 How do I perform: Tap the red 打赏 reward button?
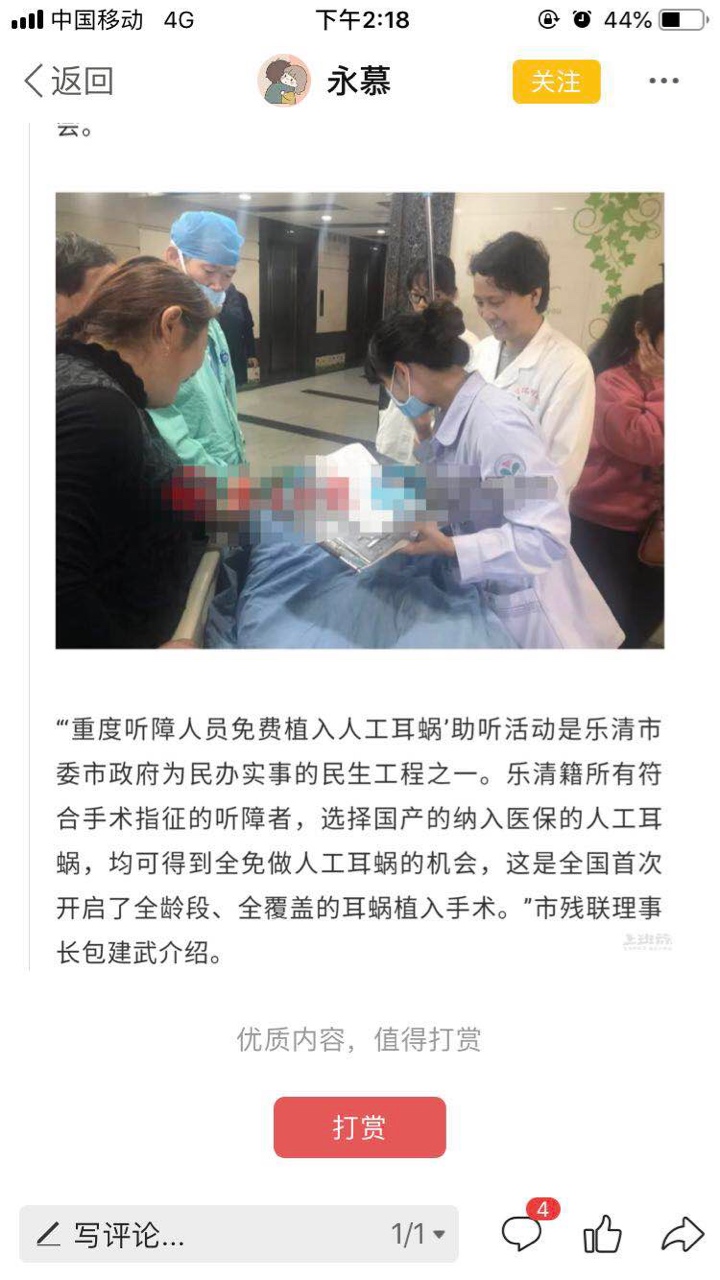(x=359, y=1127)
